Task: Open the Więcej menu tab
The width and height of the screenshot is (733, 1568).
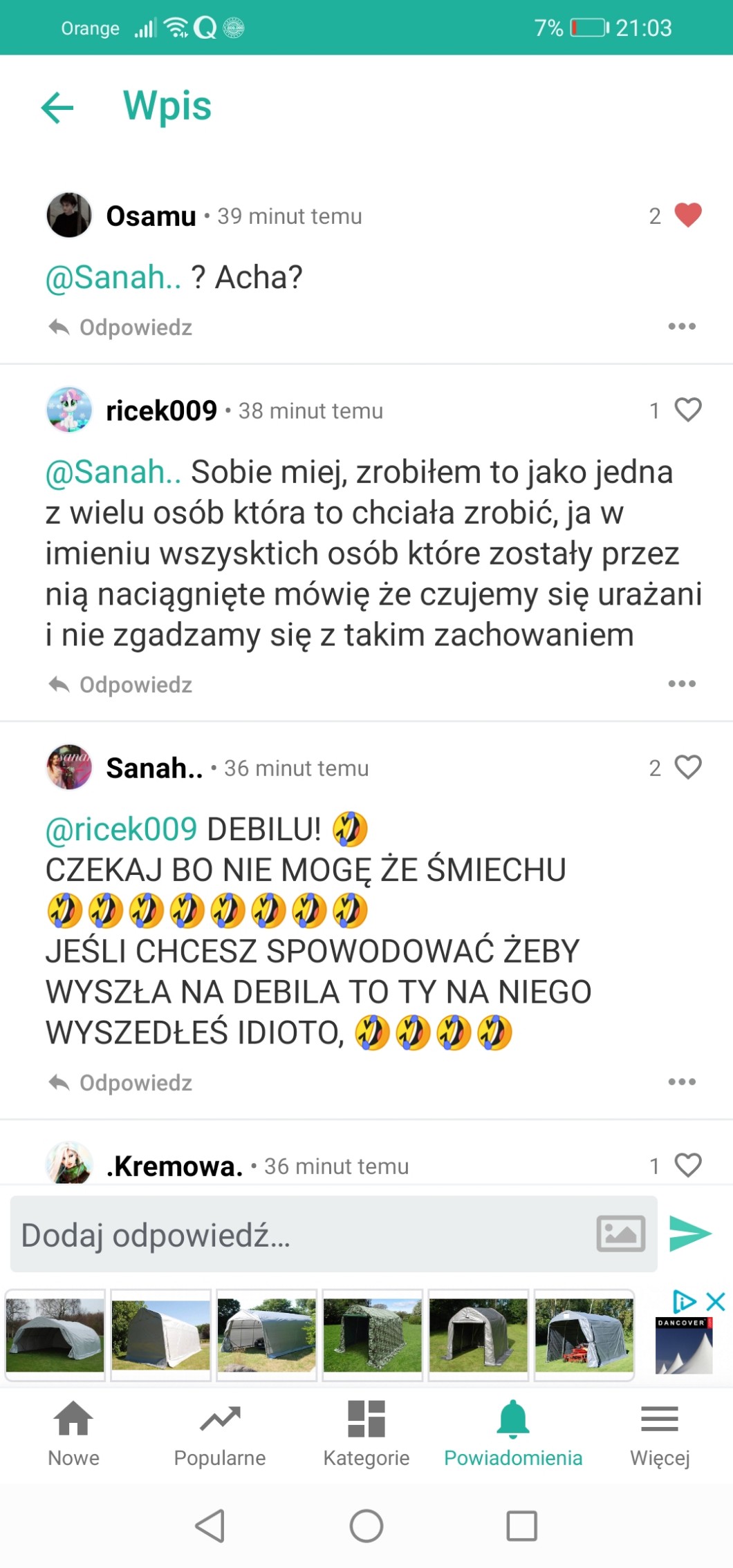Action: point(660,1433)
